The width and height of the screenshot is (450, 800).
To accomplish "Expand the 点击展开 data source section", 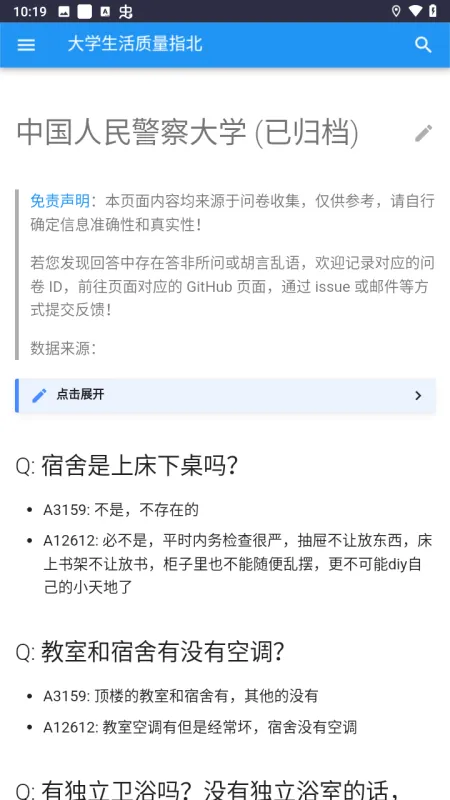I will click(x=226, y=395).
